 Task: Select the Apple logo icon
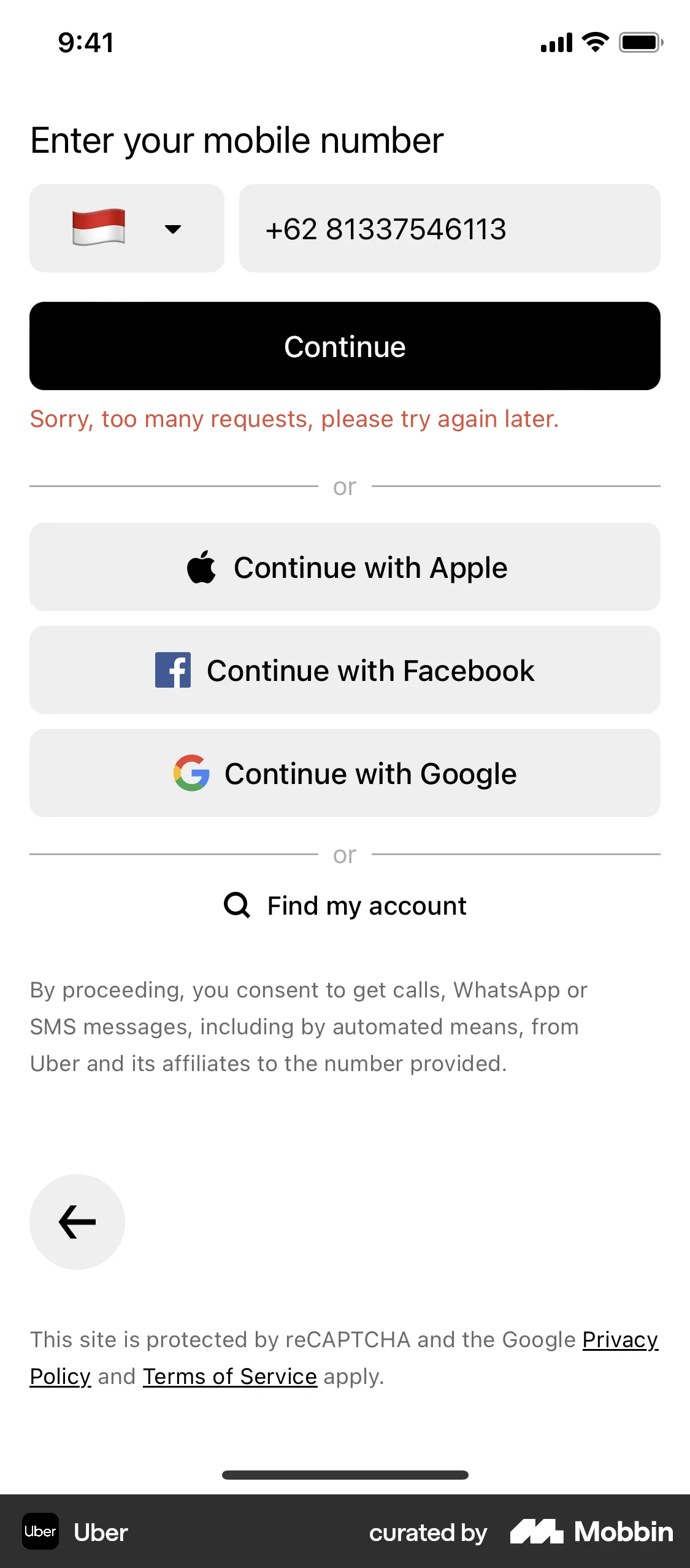point(203,566)
